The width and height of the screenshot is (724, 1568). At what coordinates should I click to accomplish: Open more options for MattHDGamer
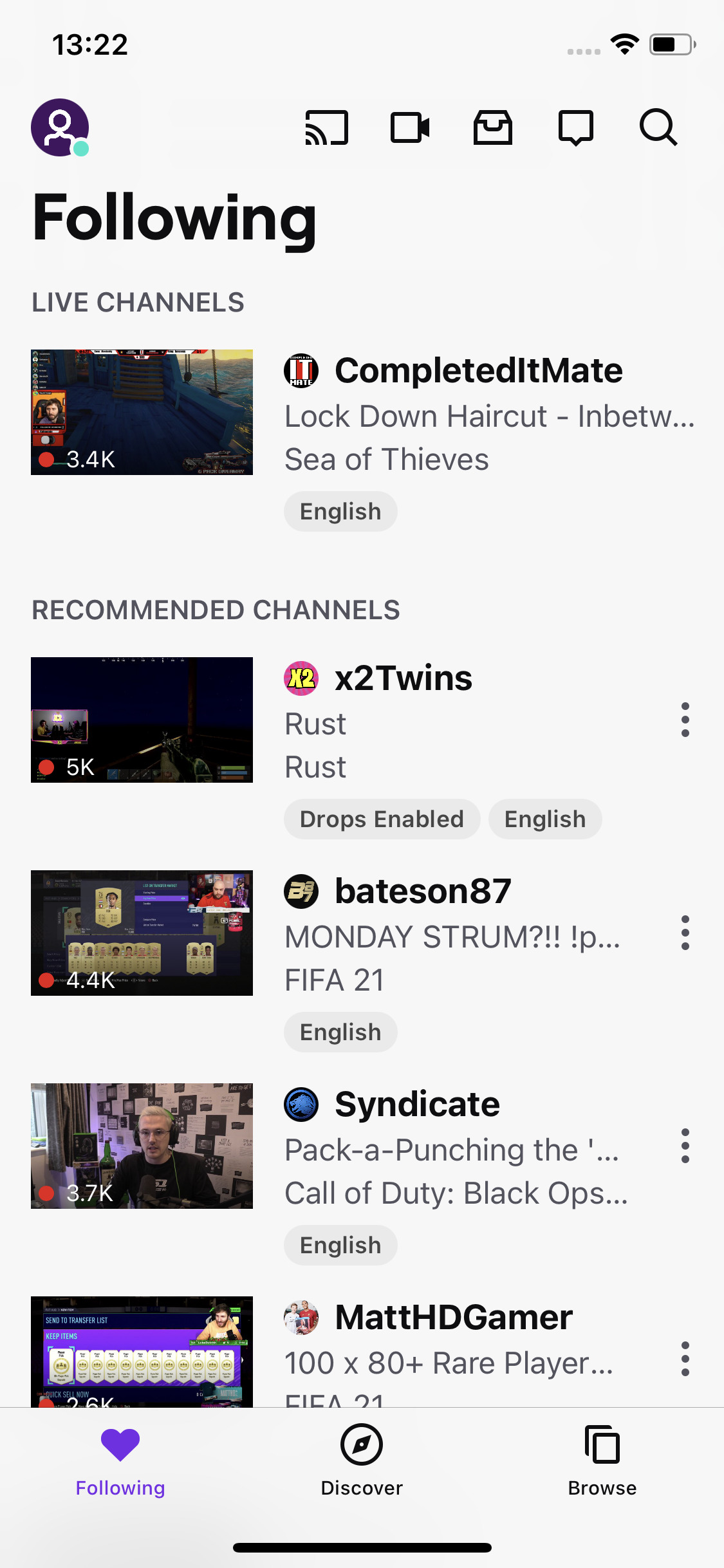(x=685, y=1359)
